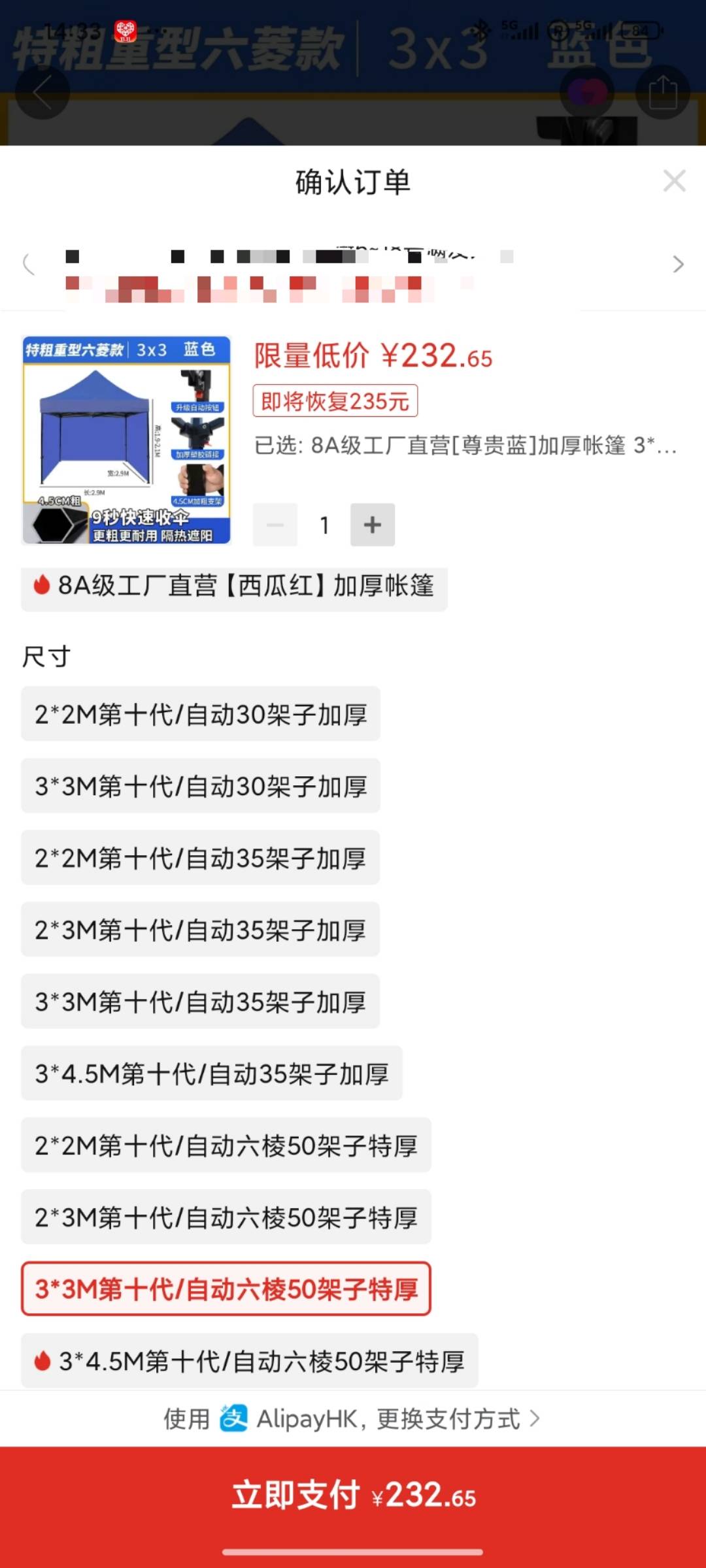Select 3*4.5M第十代/自动35架子加厚 size
The width and height of the screenshot is (706, 1568).
(x=211, y=1073)
